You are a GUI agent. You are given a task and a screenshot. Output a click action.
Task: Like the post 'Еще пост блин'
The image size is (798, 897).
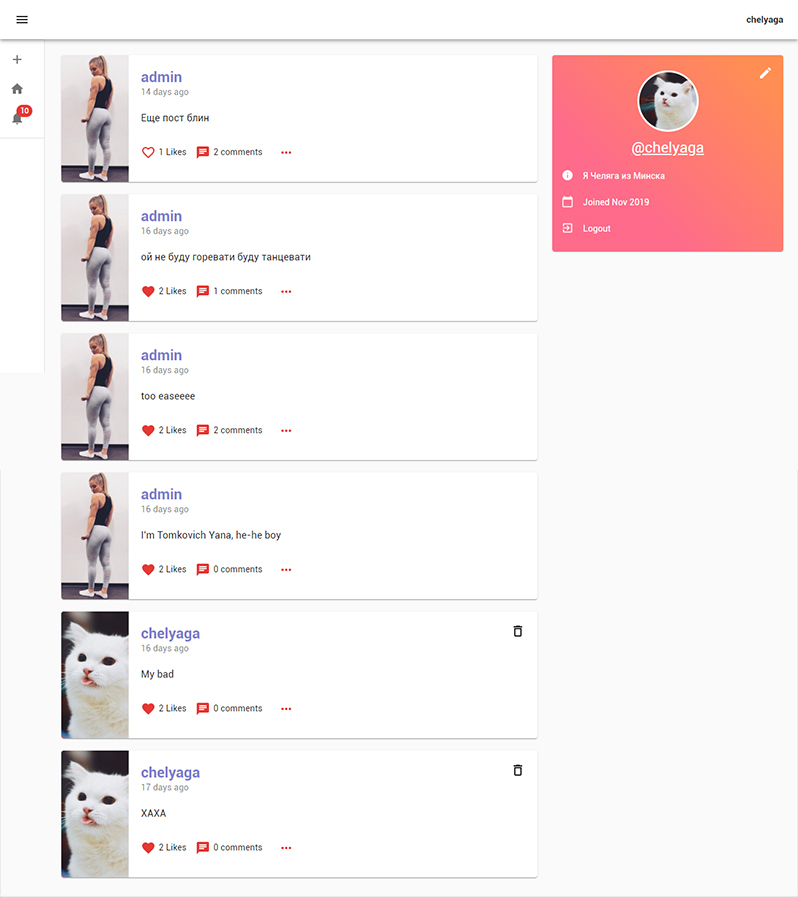point(148,153)
